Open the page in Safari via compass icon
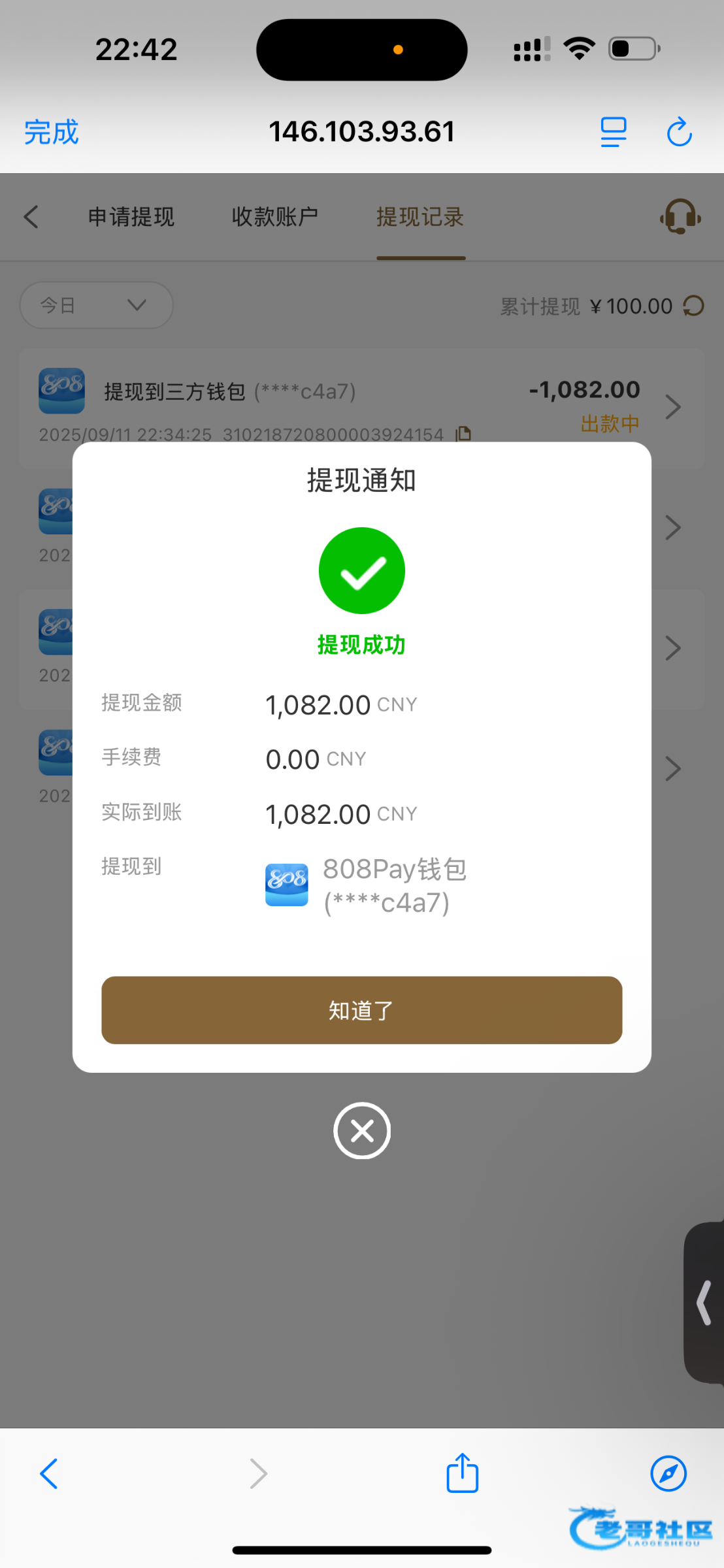Screen dimensions: 724x1568 tap(668, 1473)
